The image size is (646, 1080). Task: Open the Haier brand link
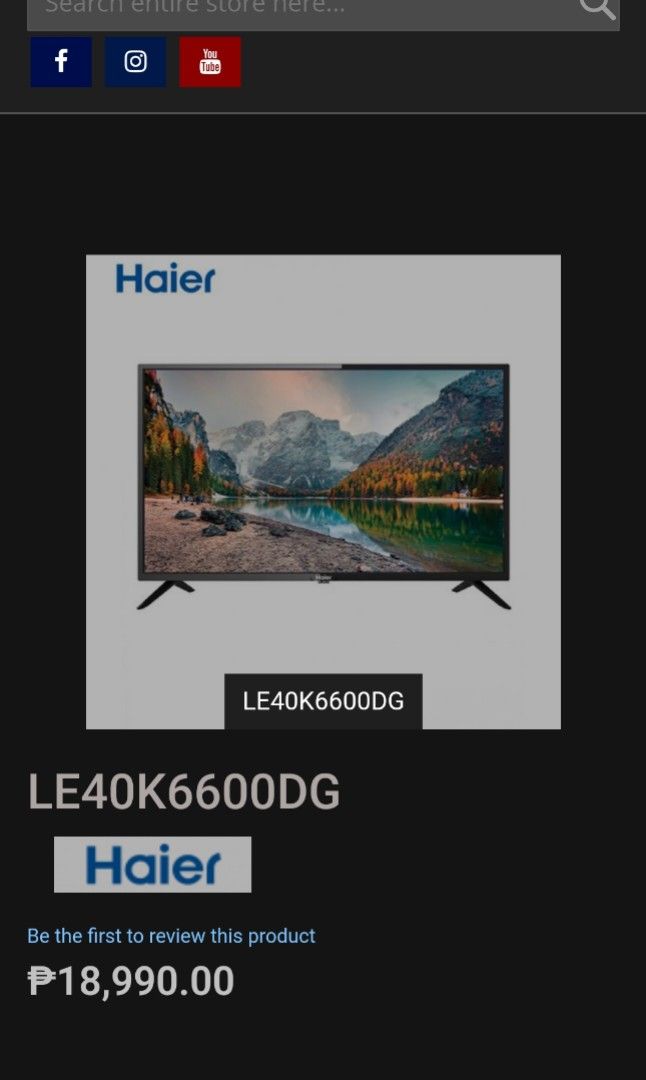click(152, 864)
